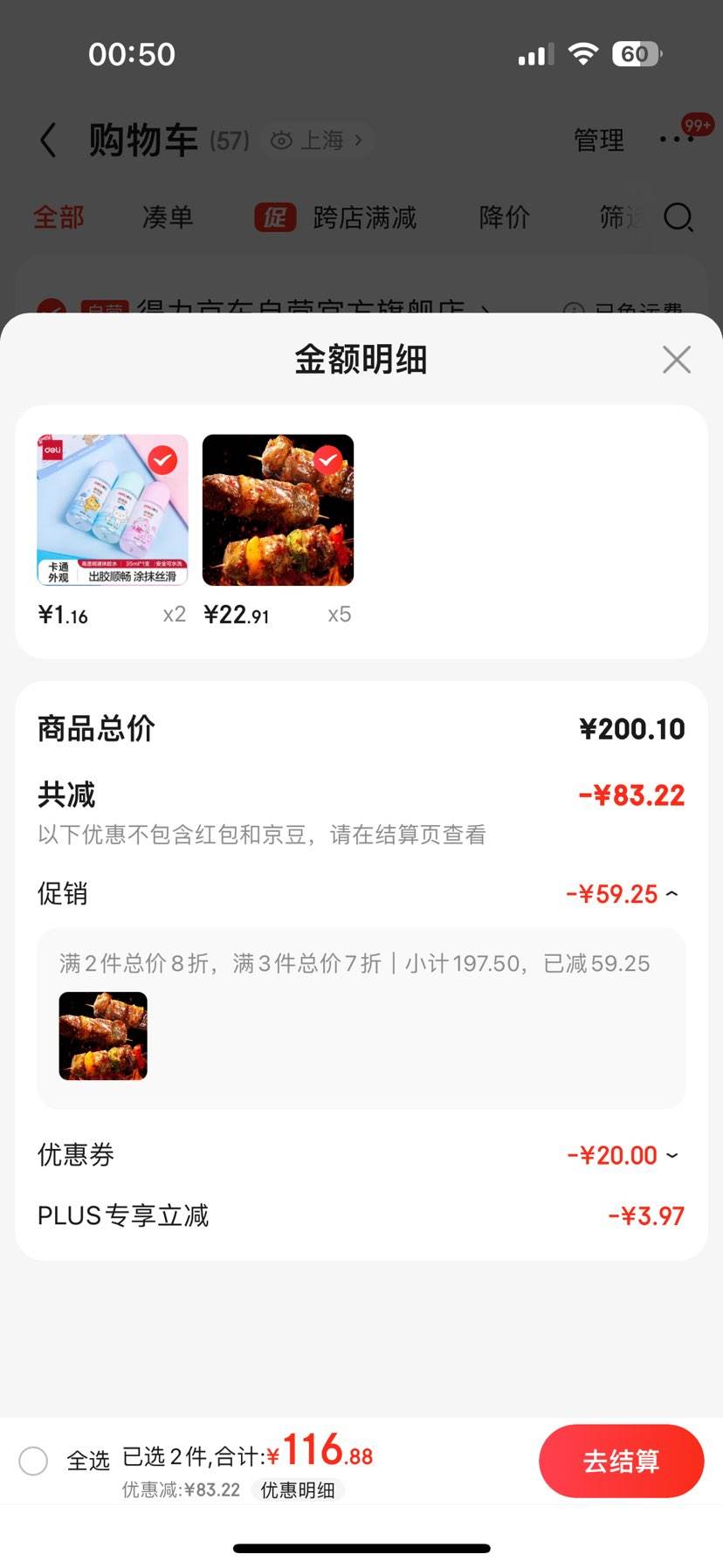Tap the red checkmark on the skewer product
The width and height of the screenshot is (723, 1568).
(328, 459)
